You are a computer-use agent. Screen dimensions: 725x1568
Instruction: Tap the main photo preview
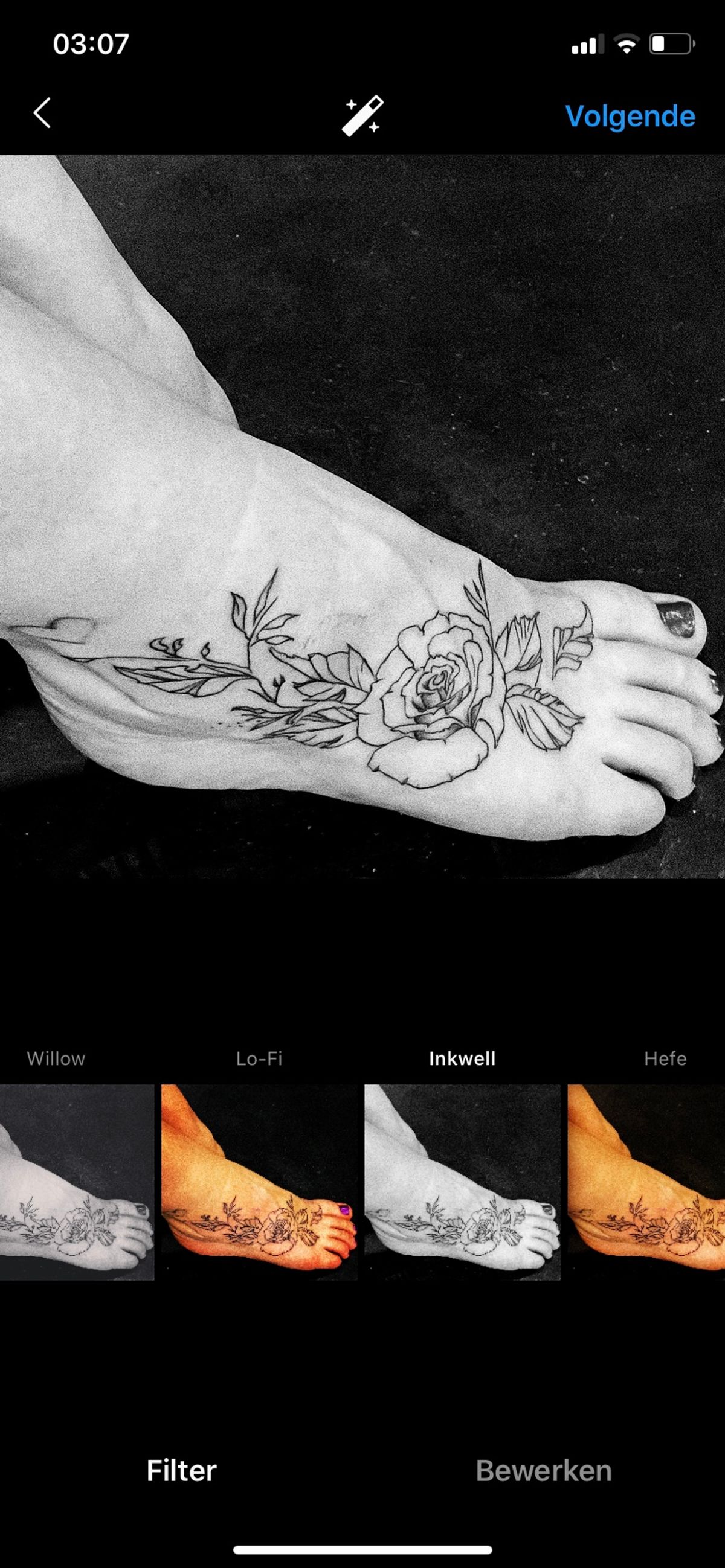362,516
